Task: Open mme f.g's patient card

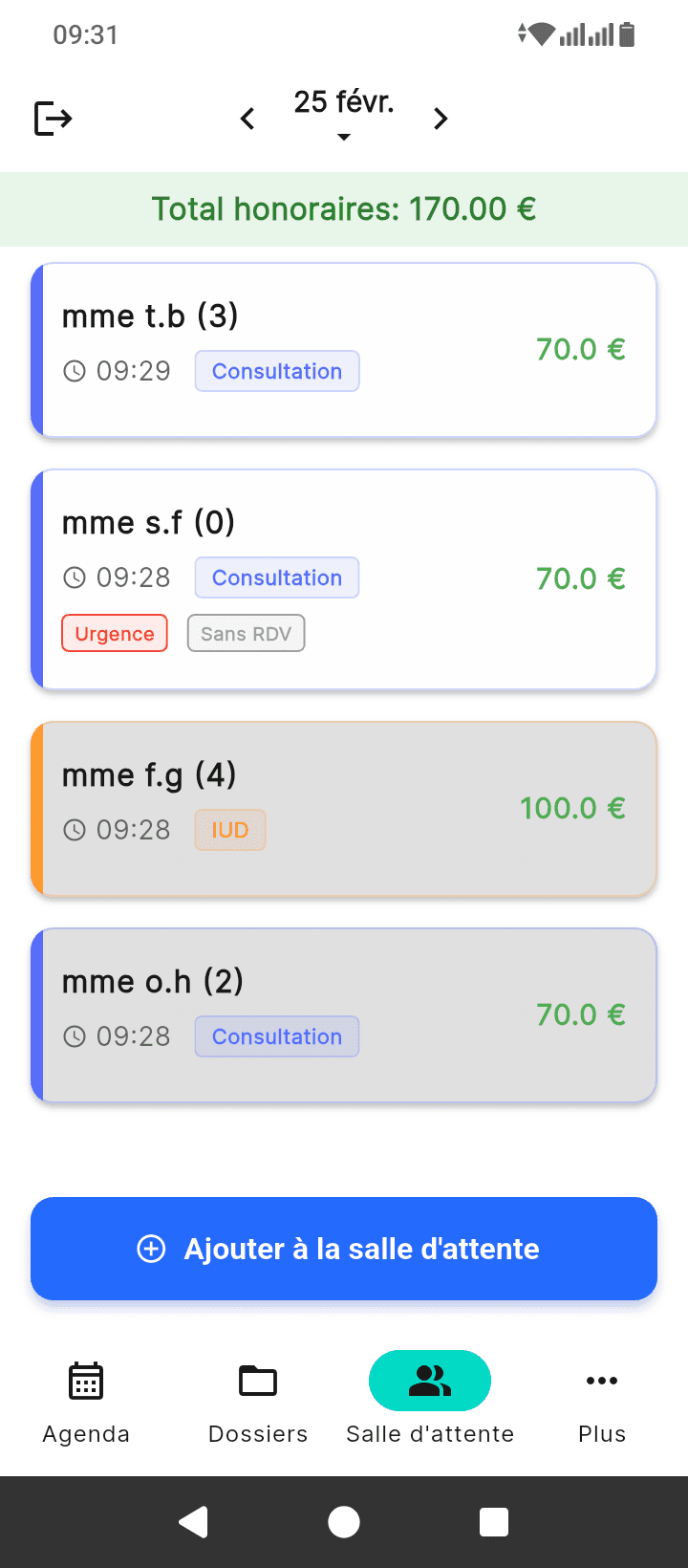Action: click(344, 808)
